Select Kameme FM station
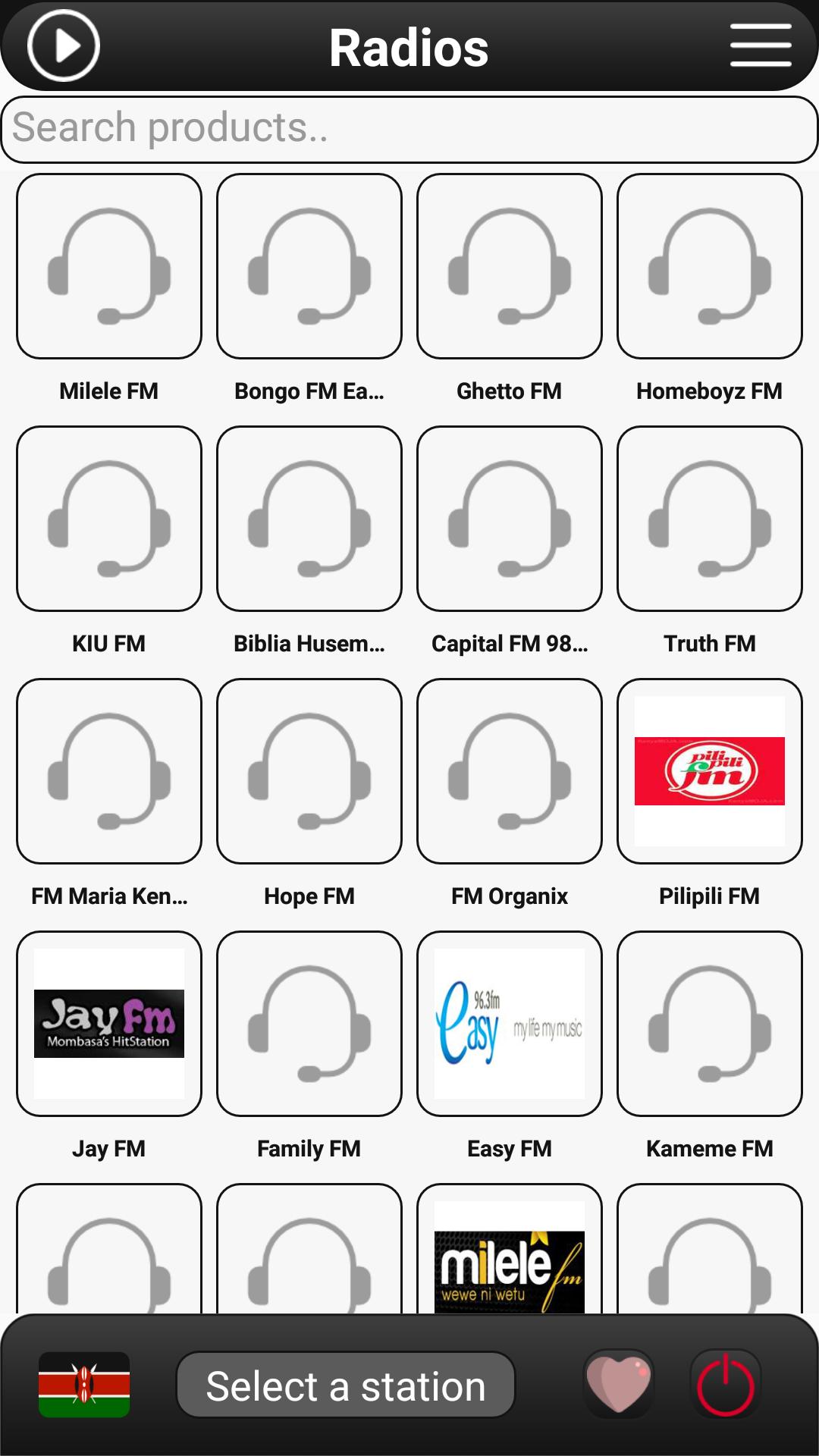Screen dimensions: 819x1456 coord(710,1024)
